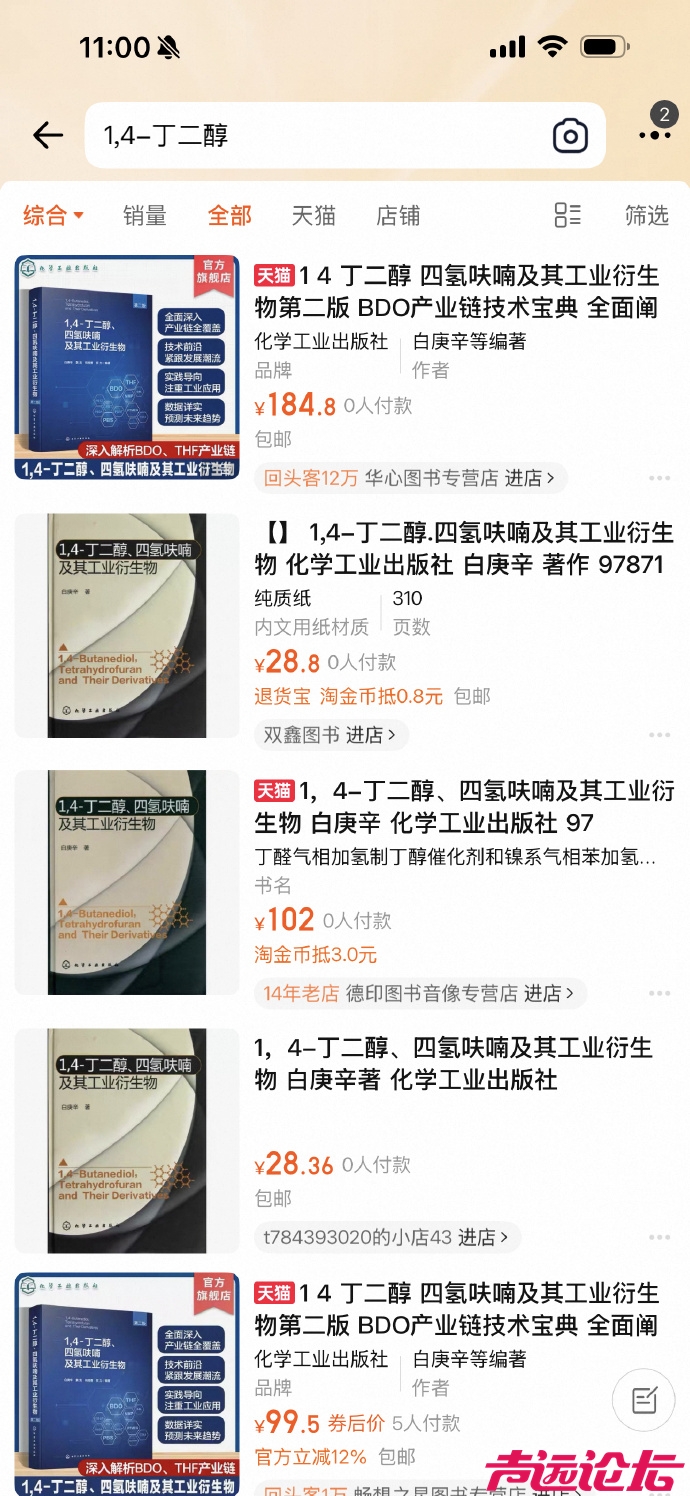Sort results by 销量

point(144,215)
